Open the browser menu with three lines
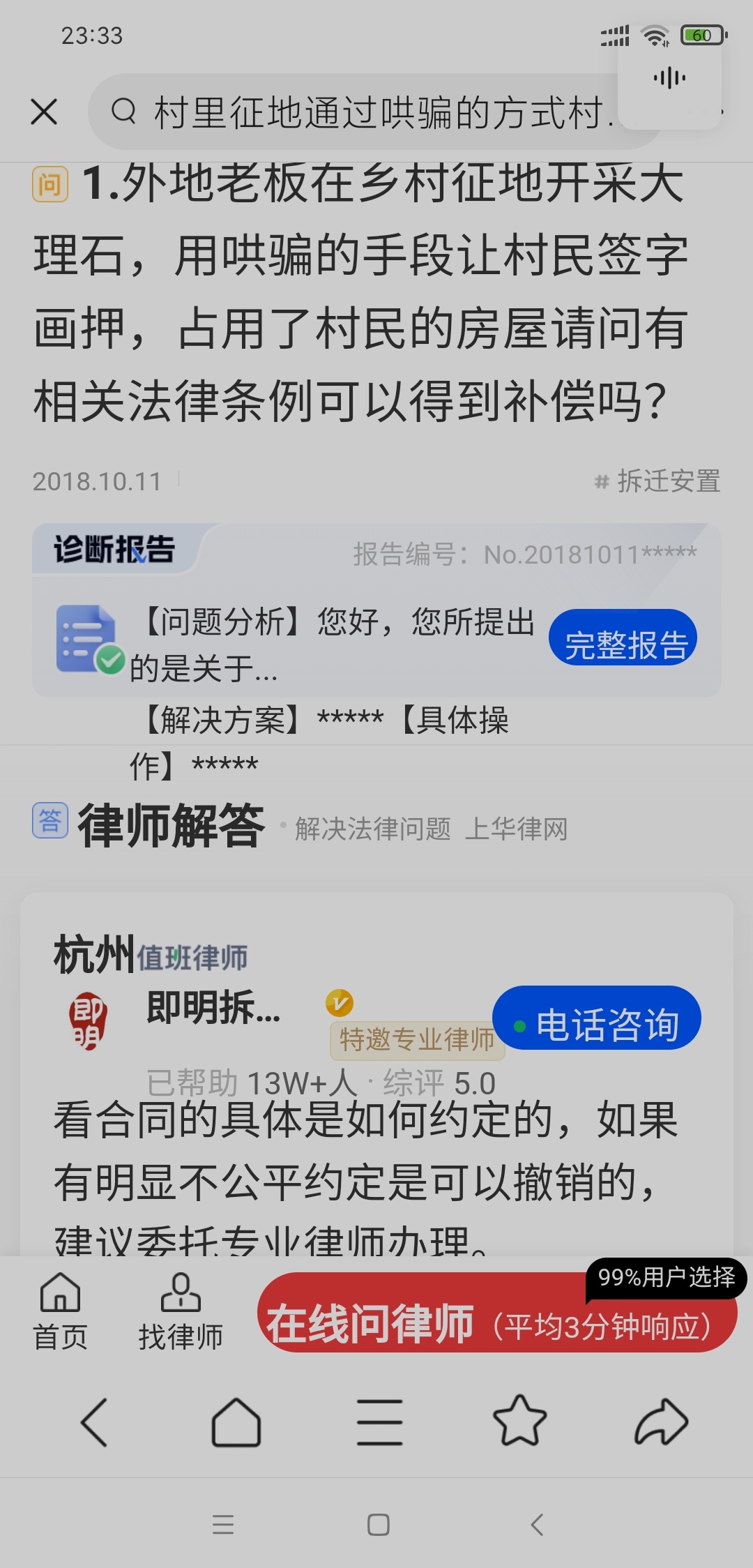Image resolution: width=753 pixels, height=1568 pixels. [x=379, y=1423]
